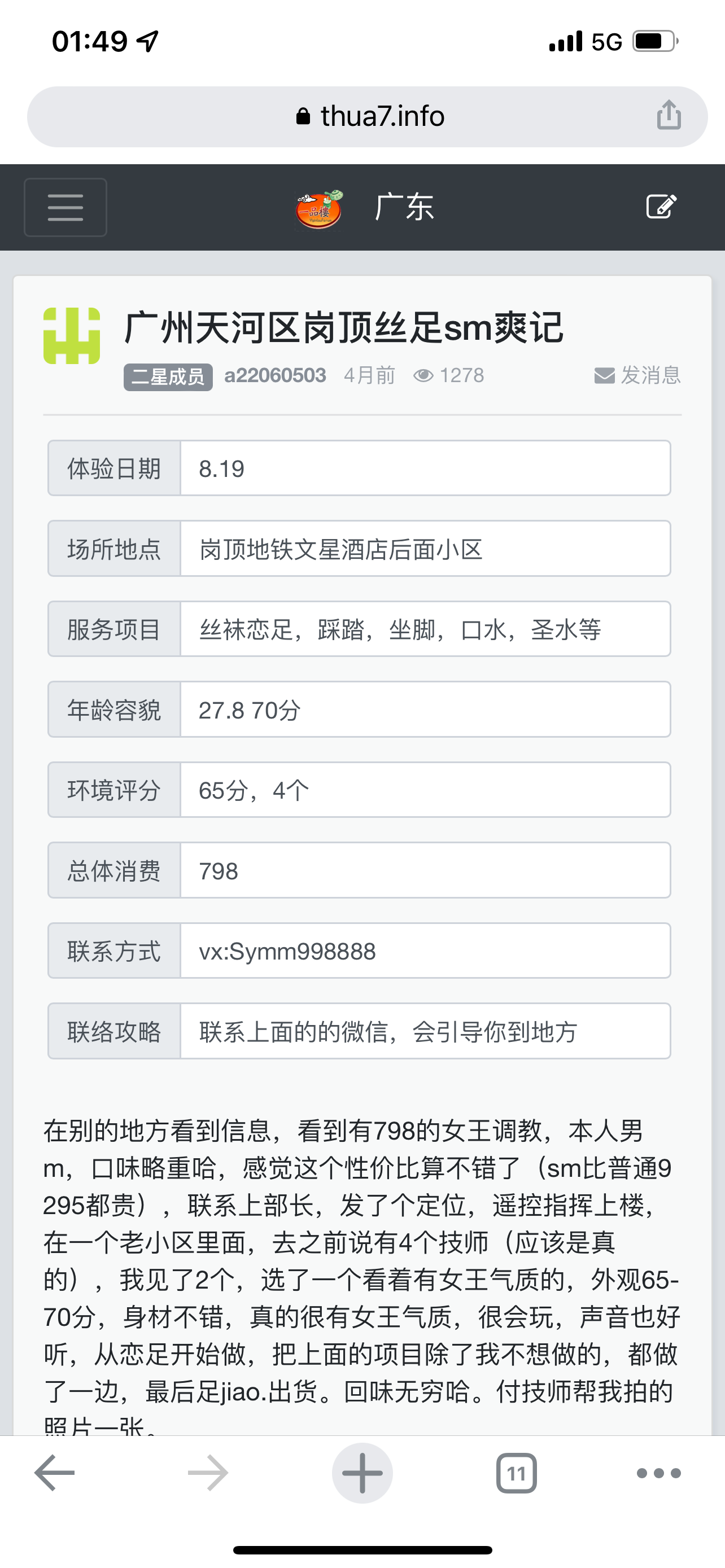The width and height of the screenshot is (725, 1568).
Task: Tap the battery indicator in the status bar
Action: click(x=654, y=40)
